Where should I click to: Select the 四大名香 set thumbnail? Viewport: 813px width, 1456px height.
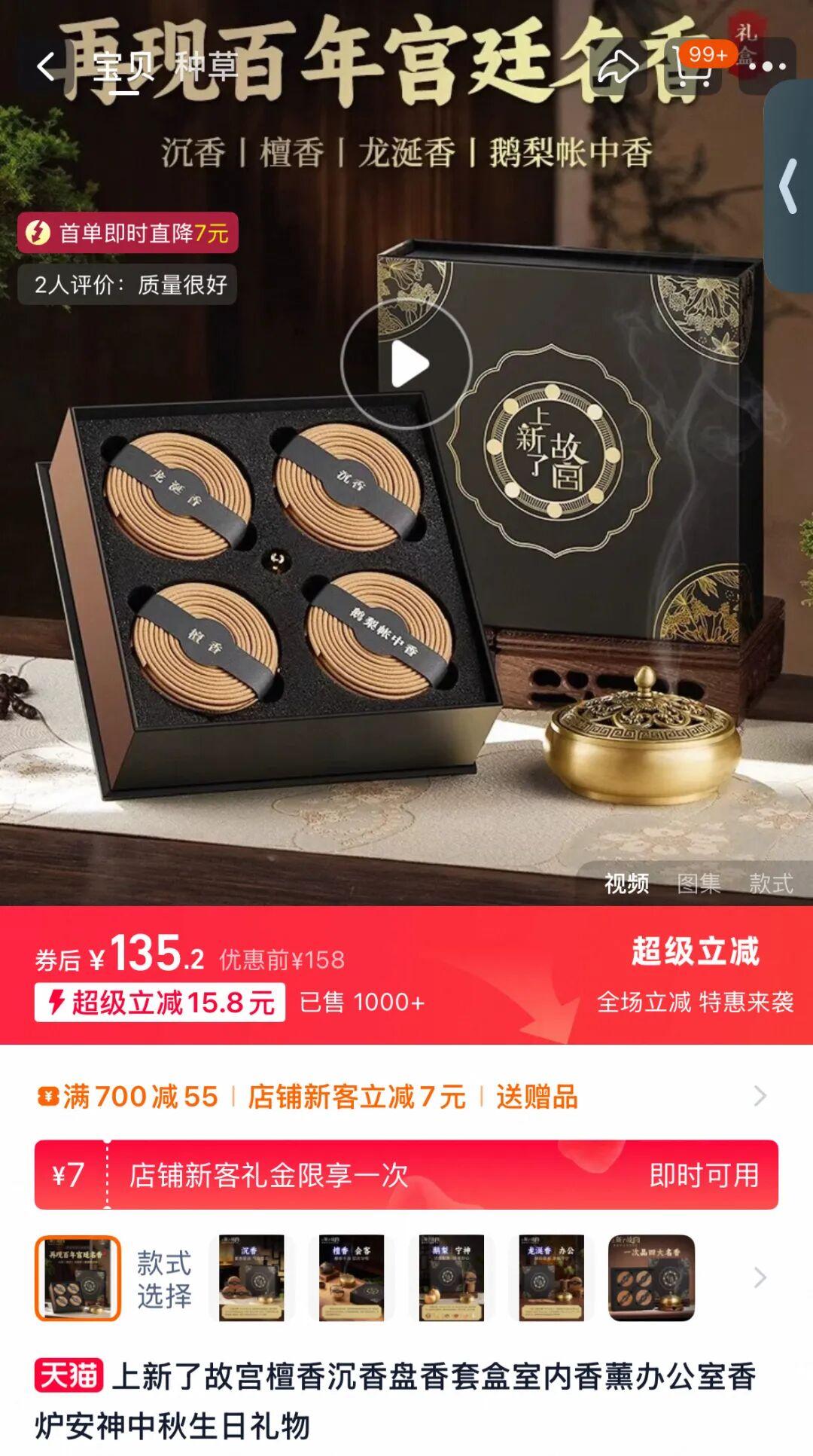point(651,1277)
